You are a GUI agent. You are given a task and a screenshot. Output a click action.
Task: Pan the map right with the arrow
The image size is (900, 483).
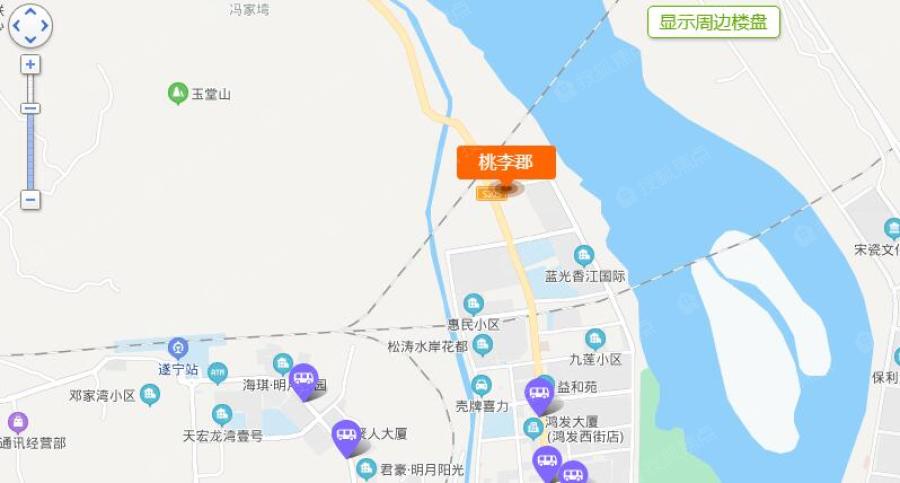45,25
